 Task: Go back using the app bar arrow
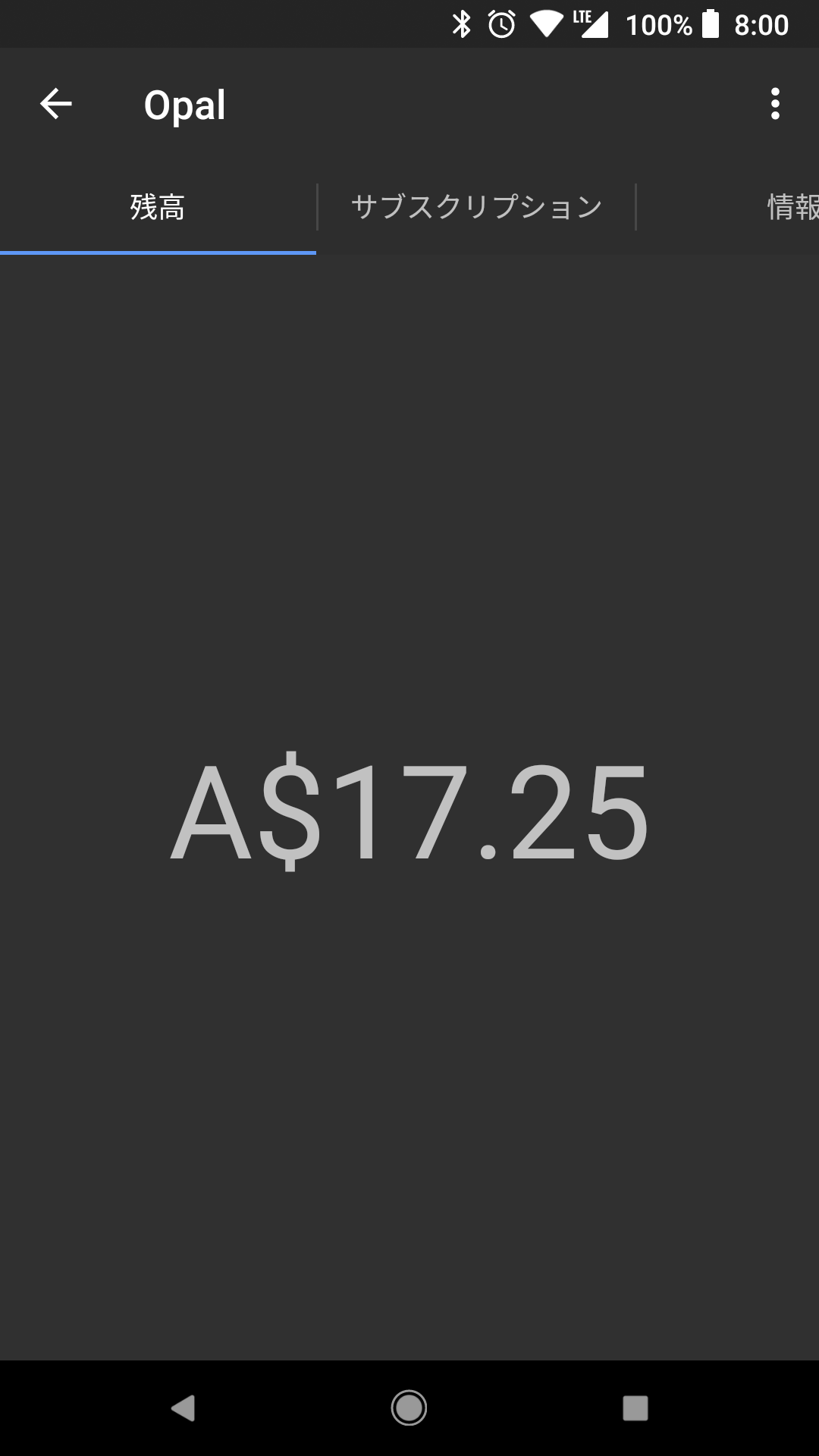[55, 104]
